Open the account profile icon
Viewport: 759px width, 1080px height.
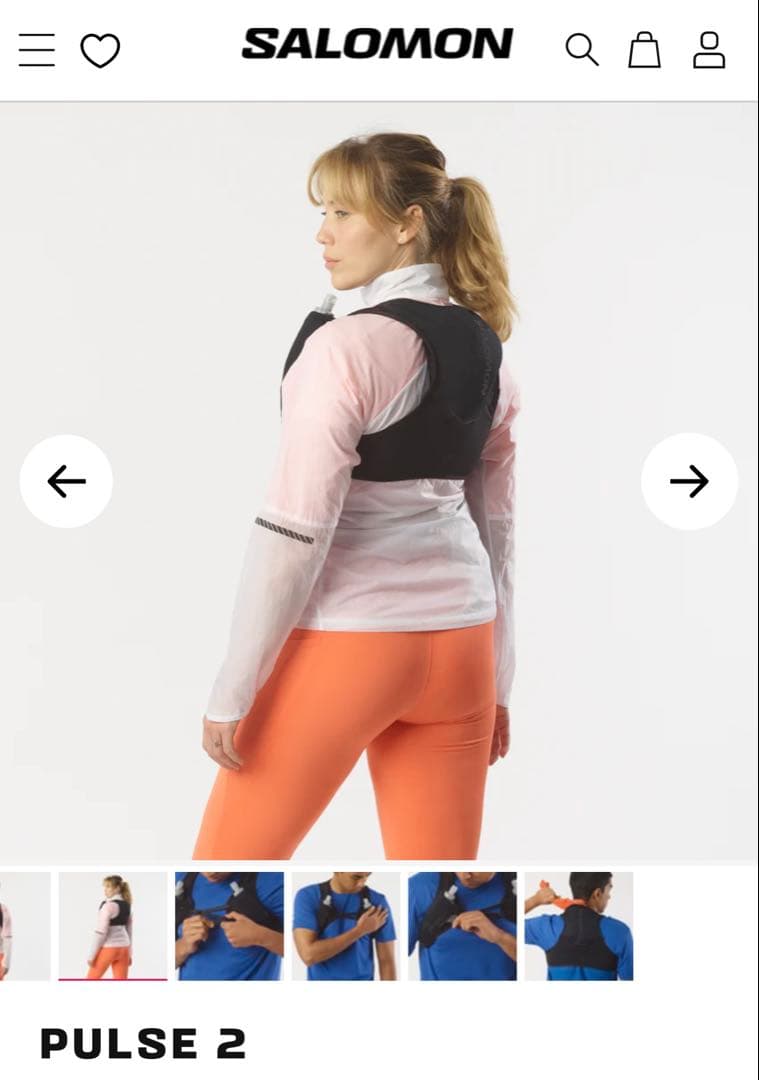tap(709, 49)
